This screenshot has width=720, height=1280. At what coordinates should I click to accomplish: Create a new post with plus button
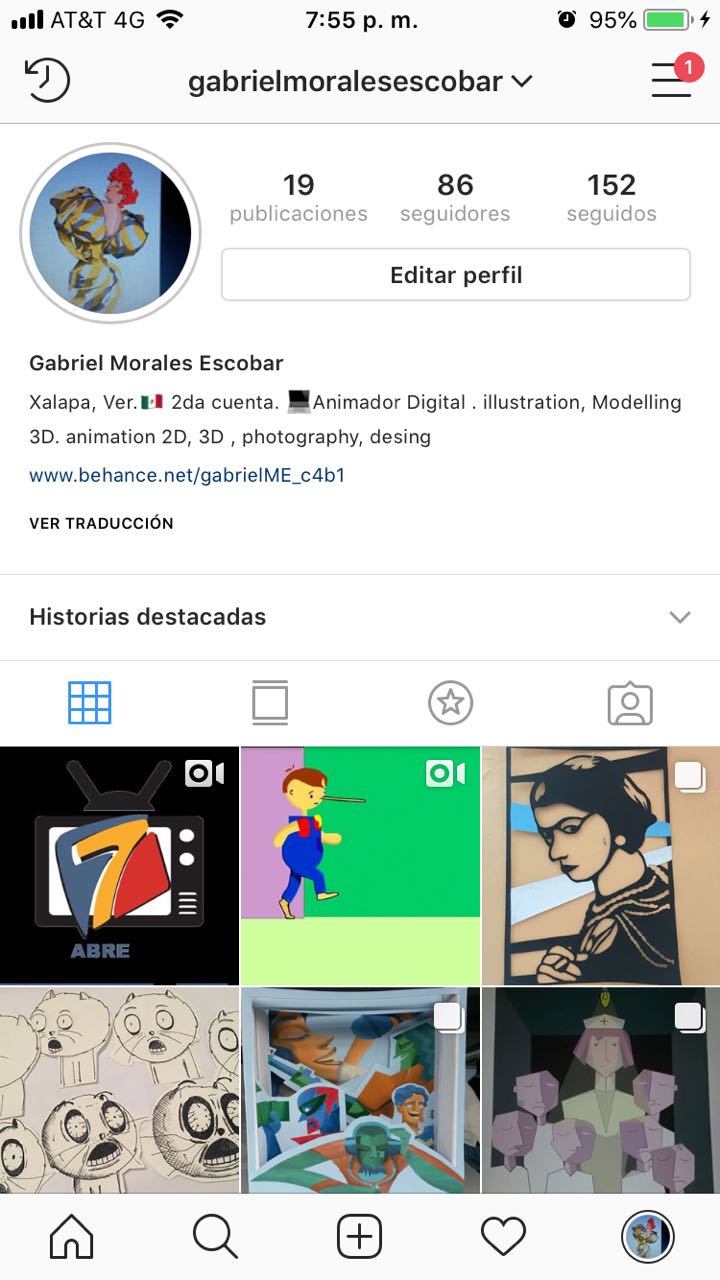coord(359,1238)
